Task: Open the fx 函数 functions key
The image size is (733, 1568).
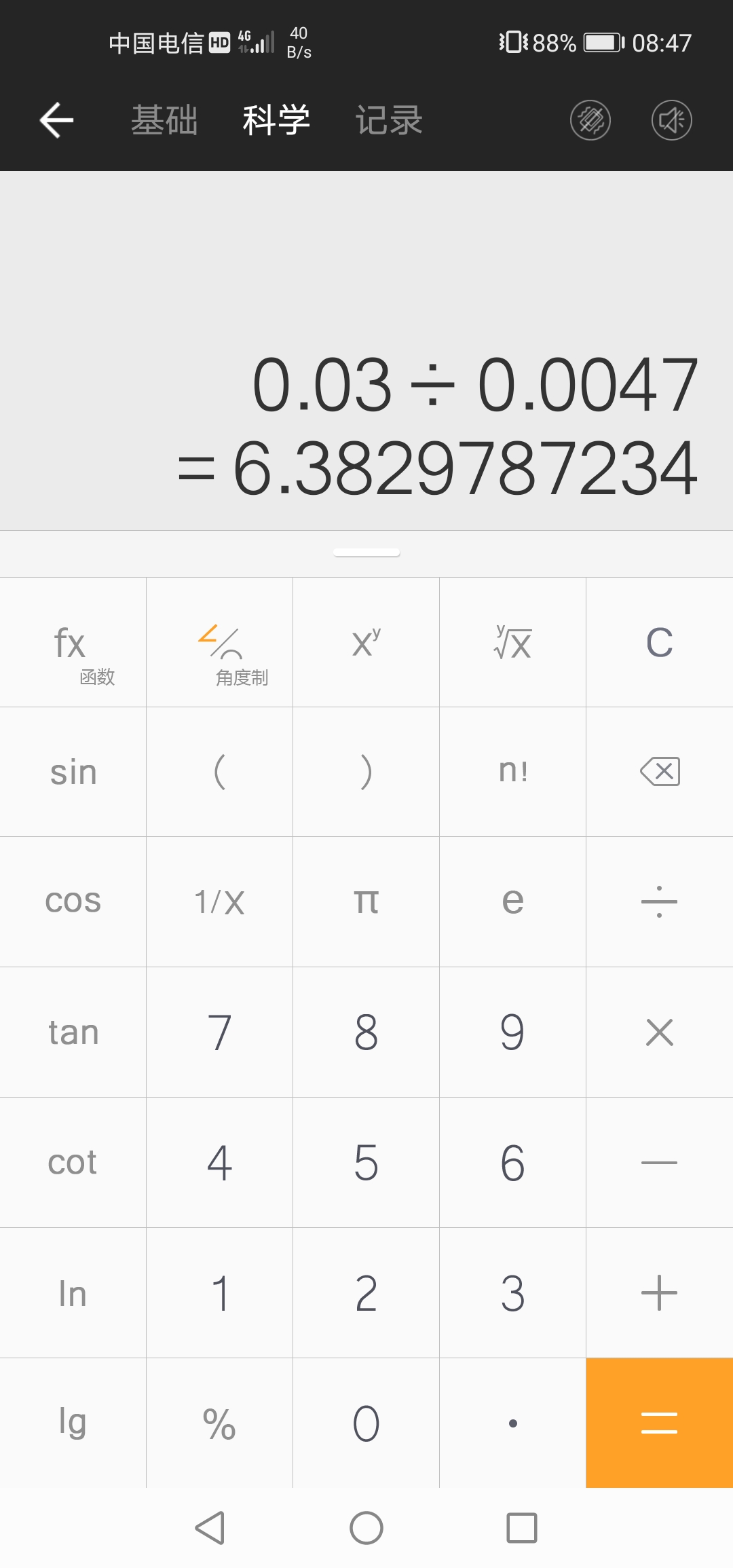Action: tap(73, 643)
